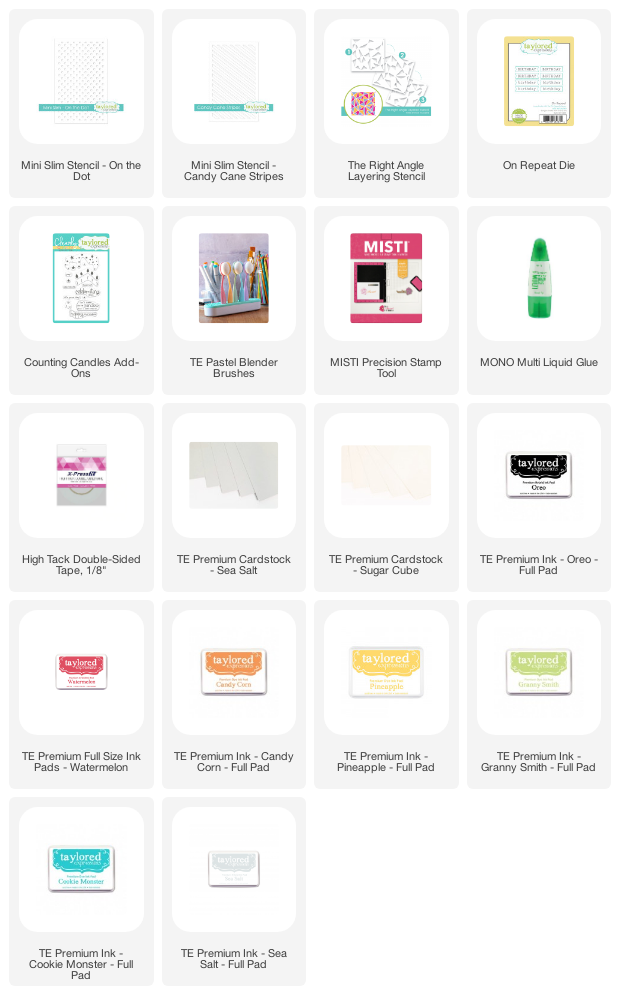Open the Watermelon Full Size Ink Pad
The image size is (620, 1006).
click(x=82, y=694)
